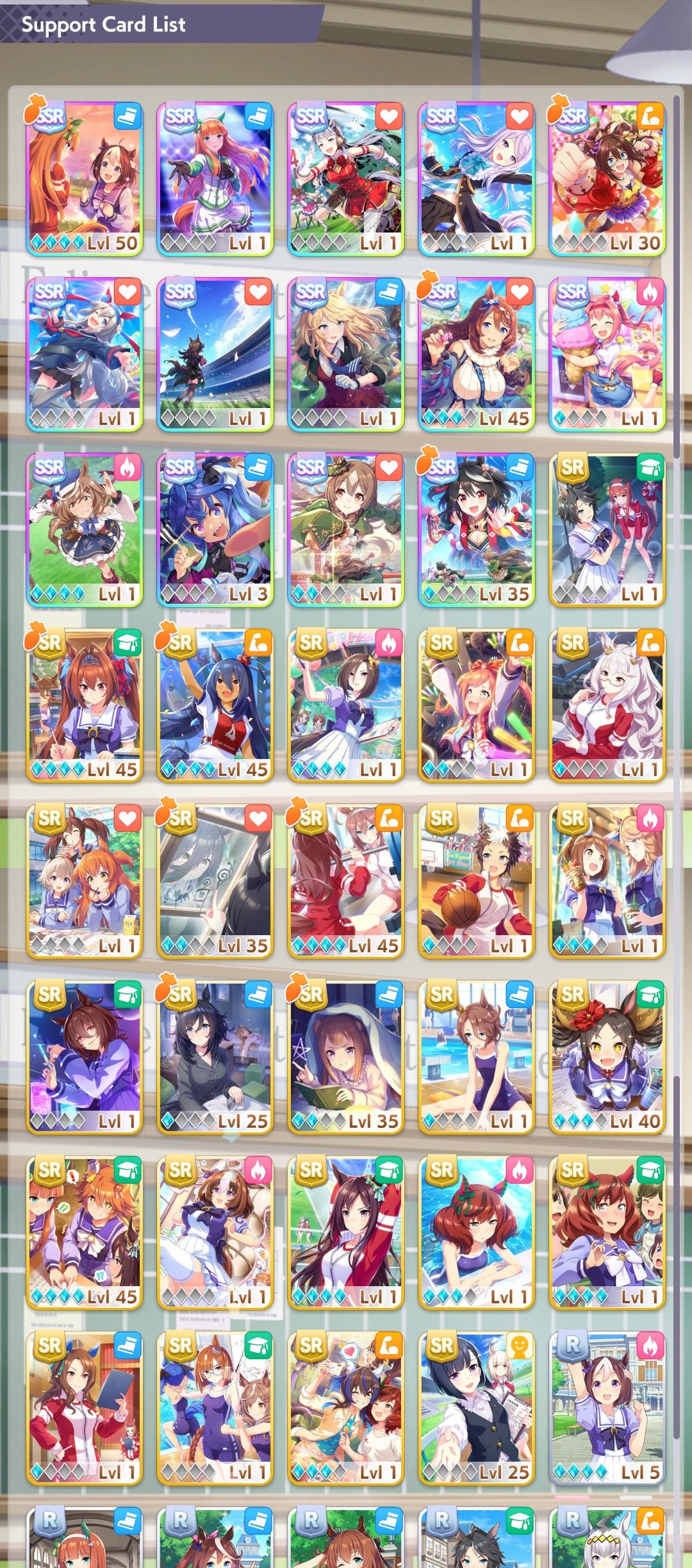Open the SSR stadium night scene card
The height and width of the screenshot is (1568, 692).
(x=215, y=354)
